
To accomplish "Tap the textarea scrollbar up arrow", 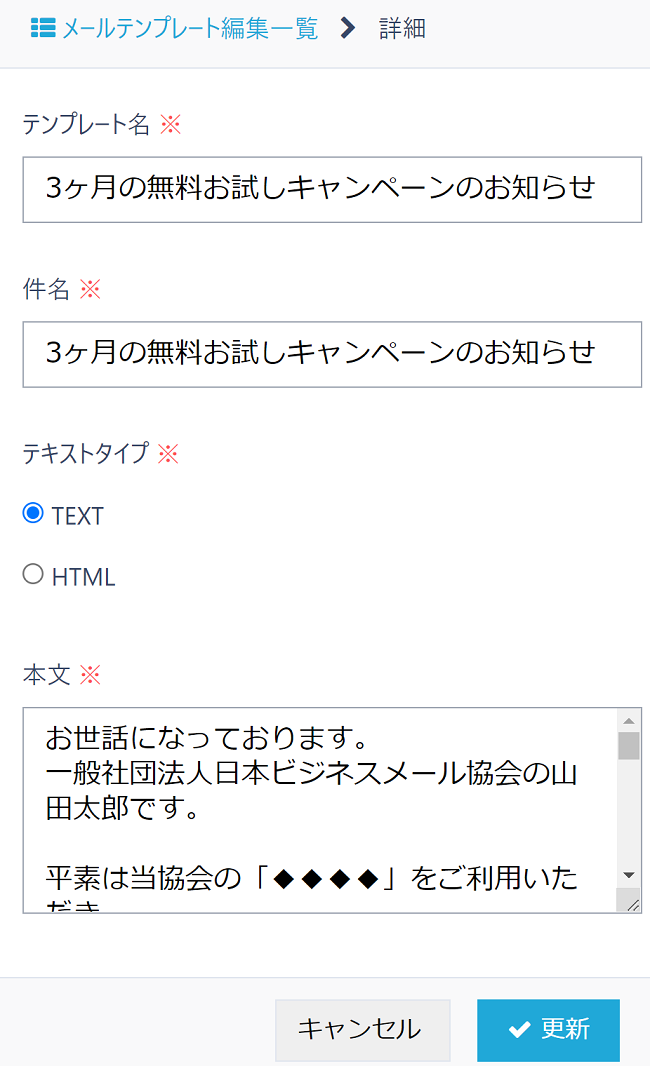I will tap(629, 721).
